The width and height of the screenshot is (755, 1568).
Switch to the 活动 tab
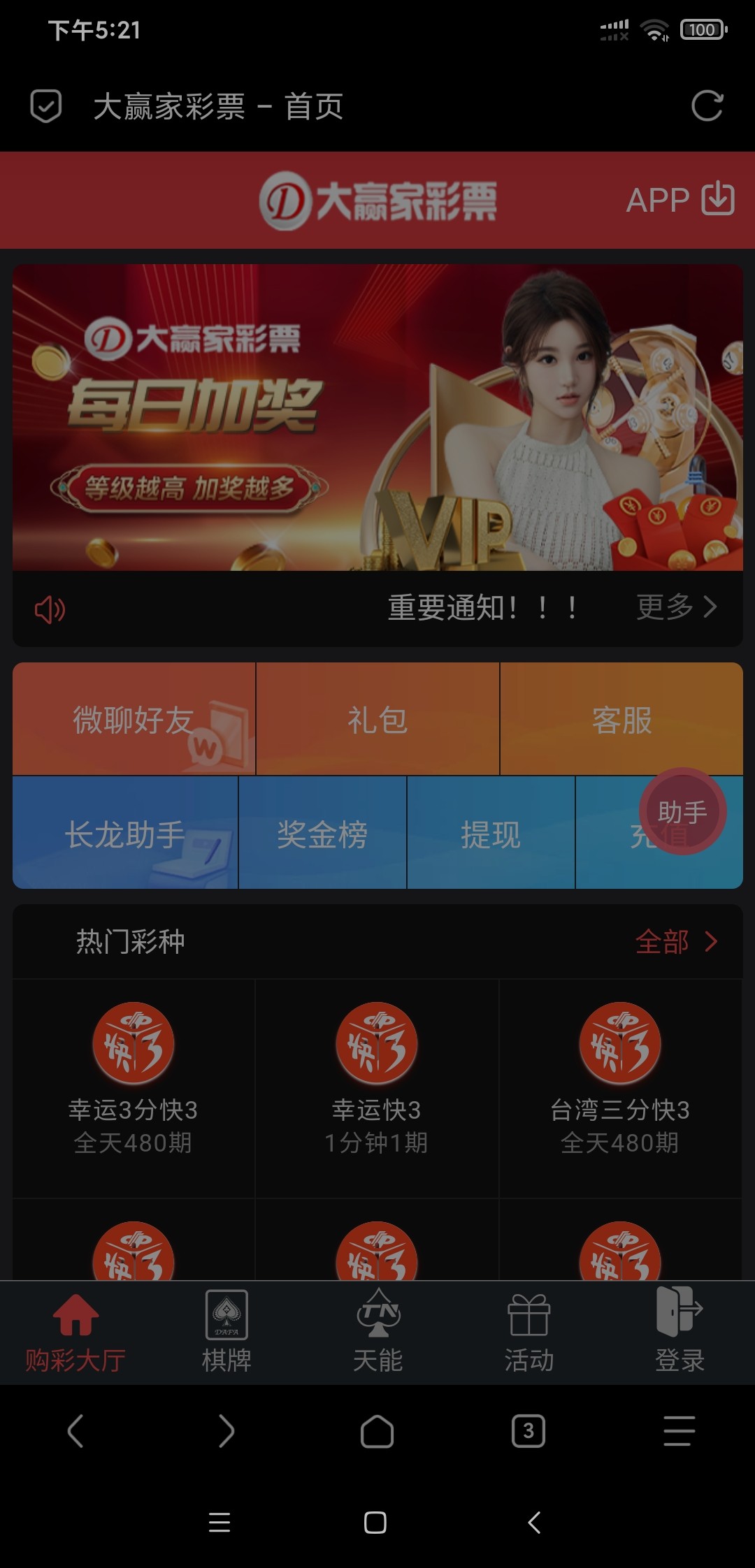coord(529,1333)
